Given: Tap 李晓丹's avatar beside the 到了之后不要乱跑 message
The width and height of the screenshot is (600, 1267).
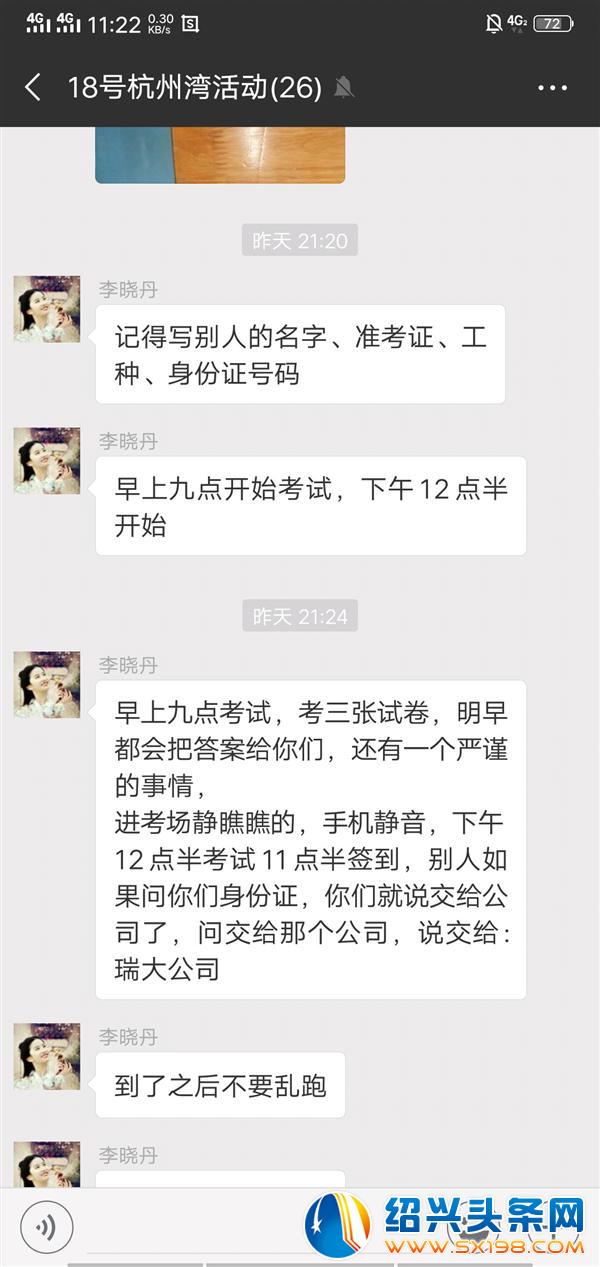Looking at the screenshot, I should coord(47,1056).
